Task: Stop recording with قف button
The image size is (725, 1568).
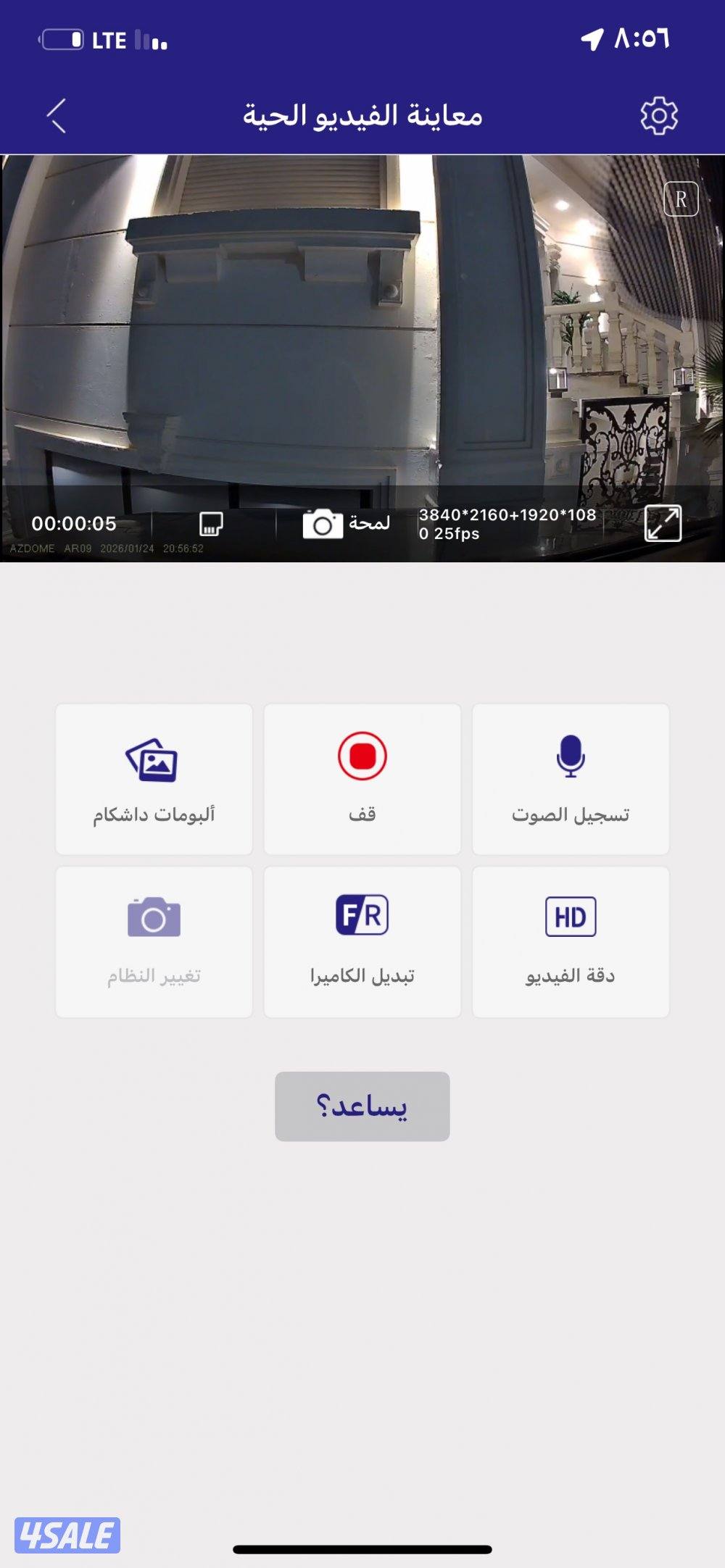Action: 362,779
